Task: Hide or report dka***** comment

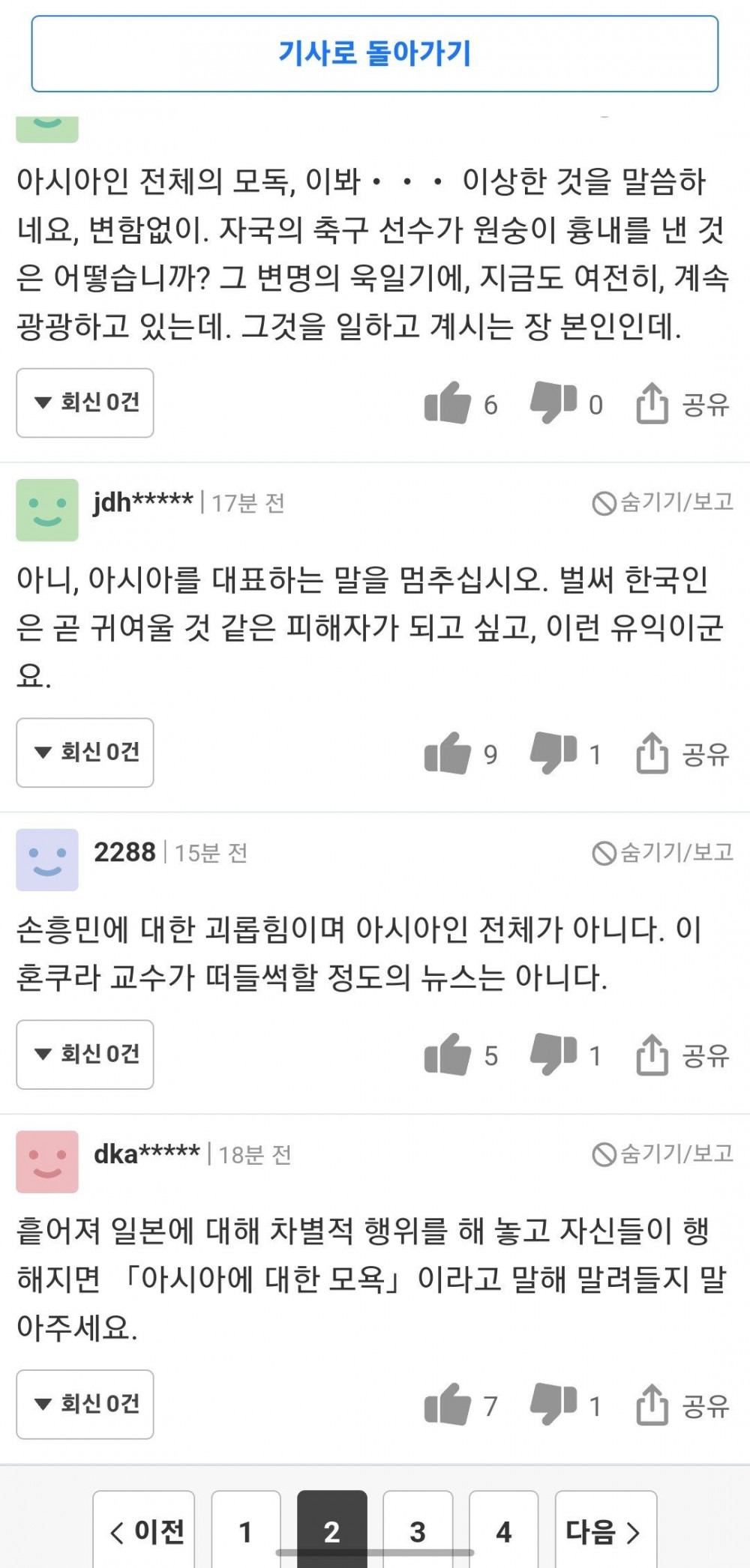Action: coord(662,1154)
